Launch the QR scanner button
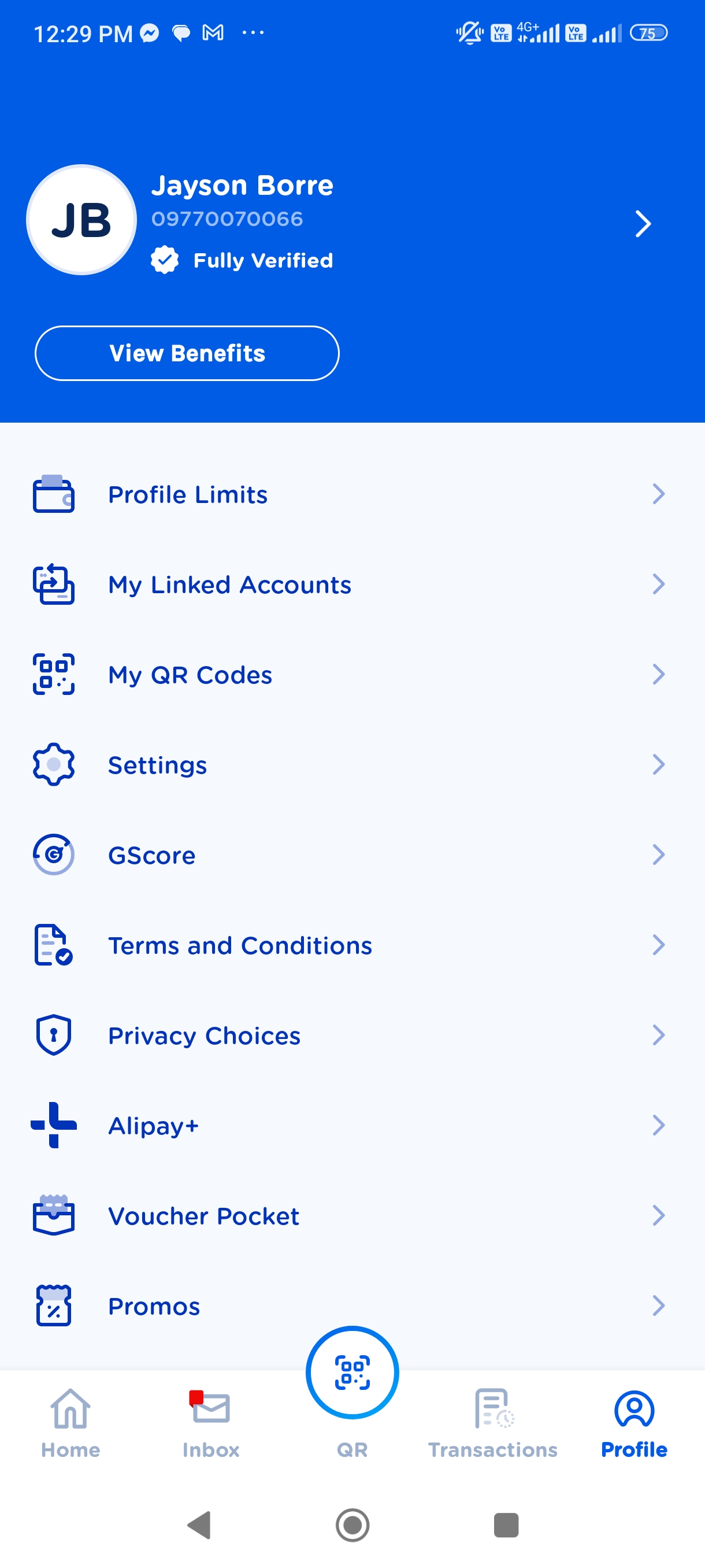Screen dimensions: 705x1568 352,1373
